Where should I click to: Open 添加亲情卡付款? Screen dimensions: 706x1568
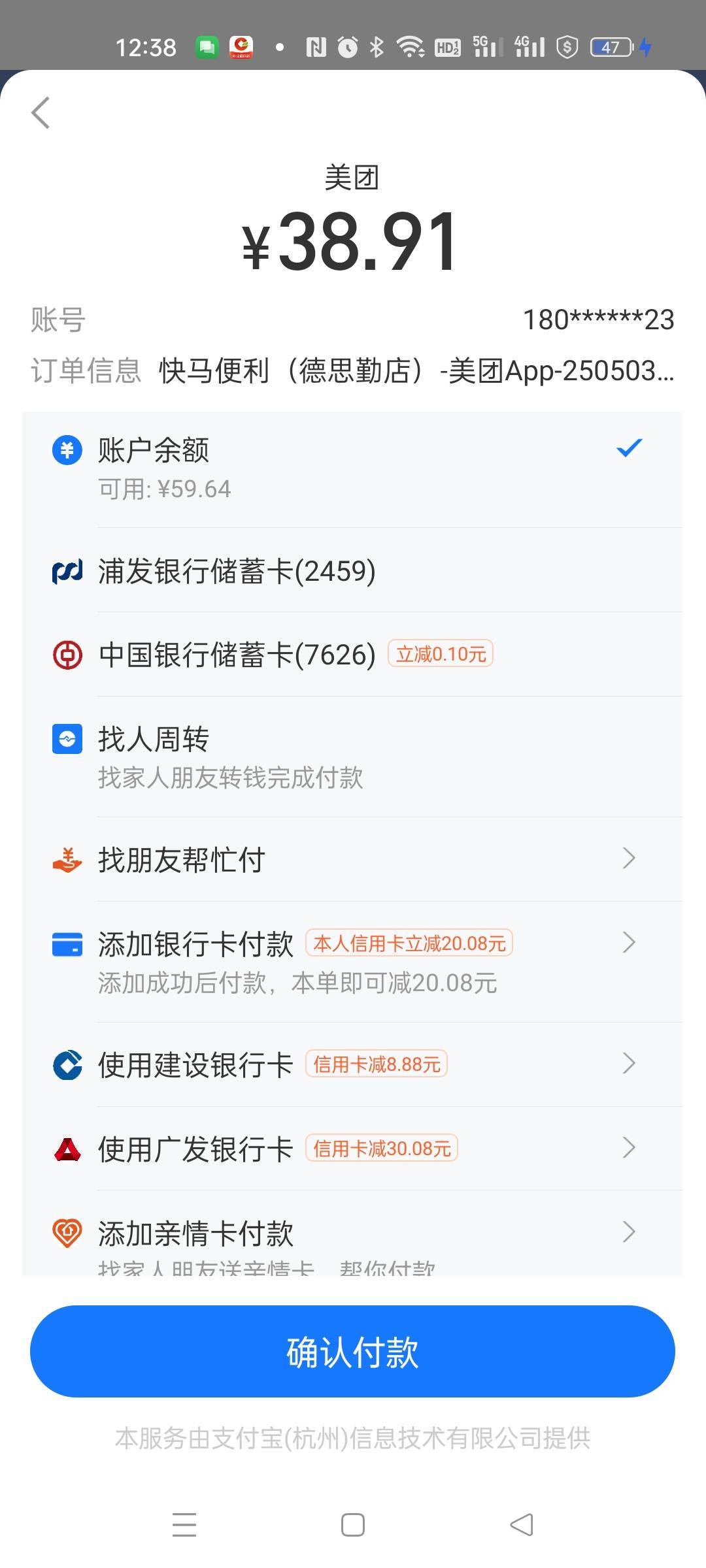click(x=352, y=1233)
